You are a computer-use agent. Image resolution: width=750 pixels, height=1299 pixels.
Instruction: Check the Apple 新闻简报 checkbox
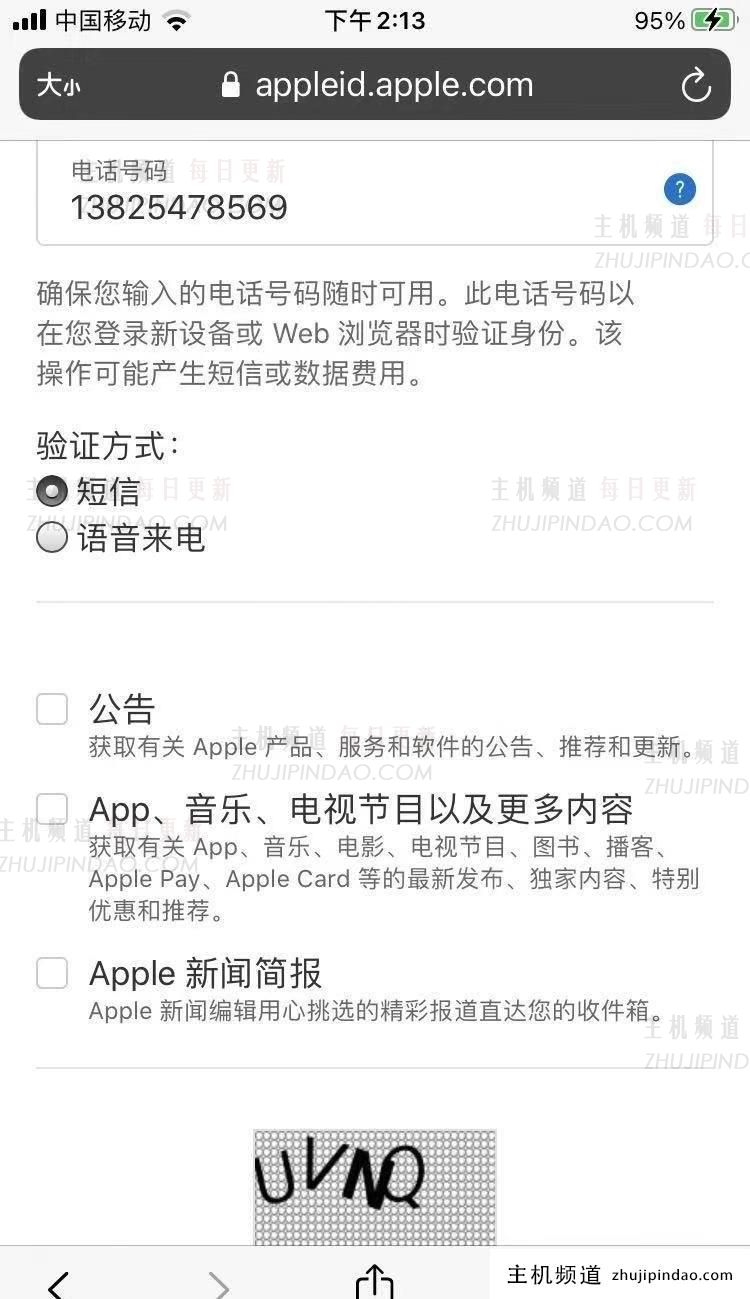(52, 973)
